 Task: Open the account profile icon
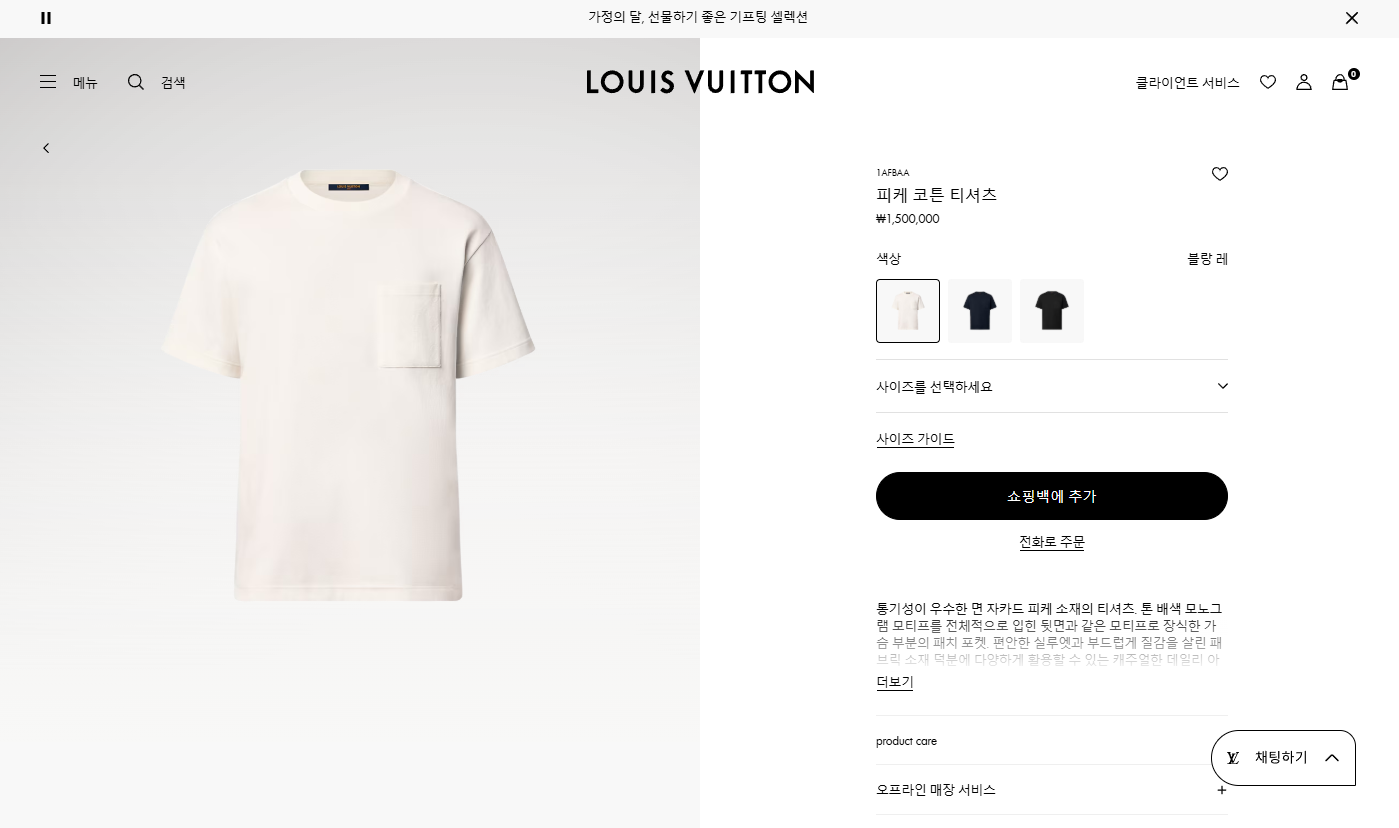point(1303,82)
